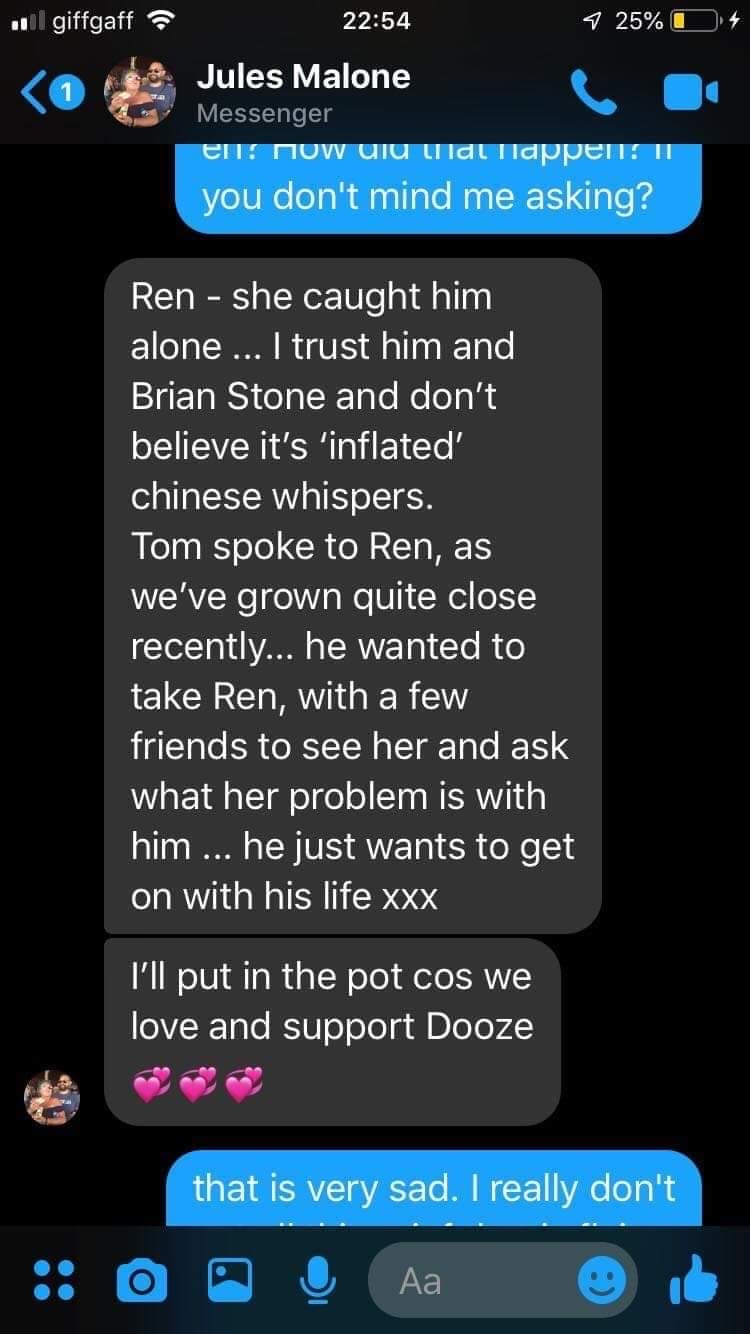
Task: Open the emoji picker in the message field
Action: point(602,1280)
